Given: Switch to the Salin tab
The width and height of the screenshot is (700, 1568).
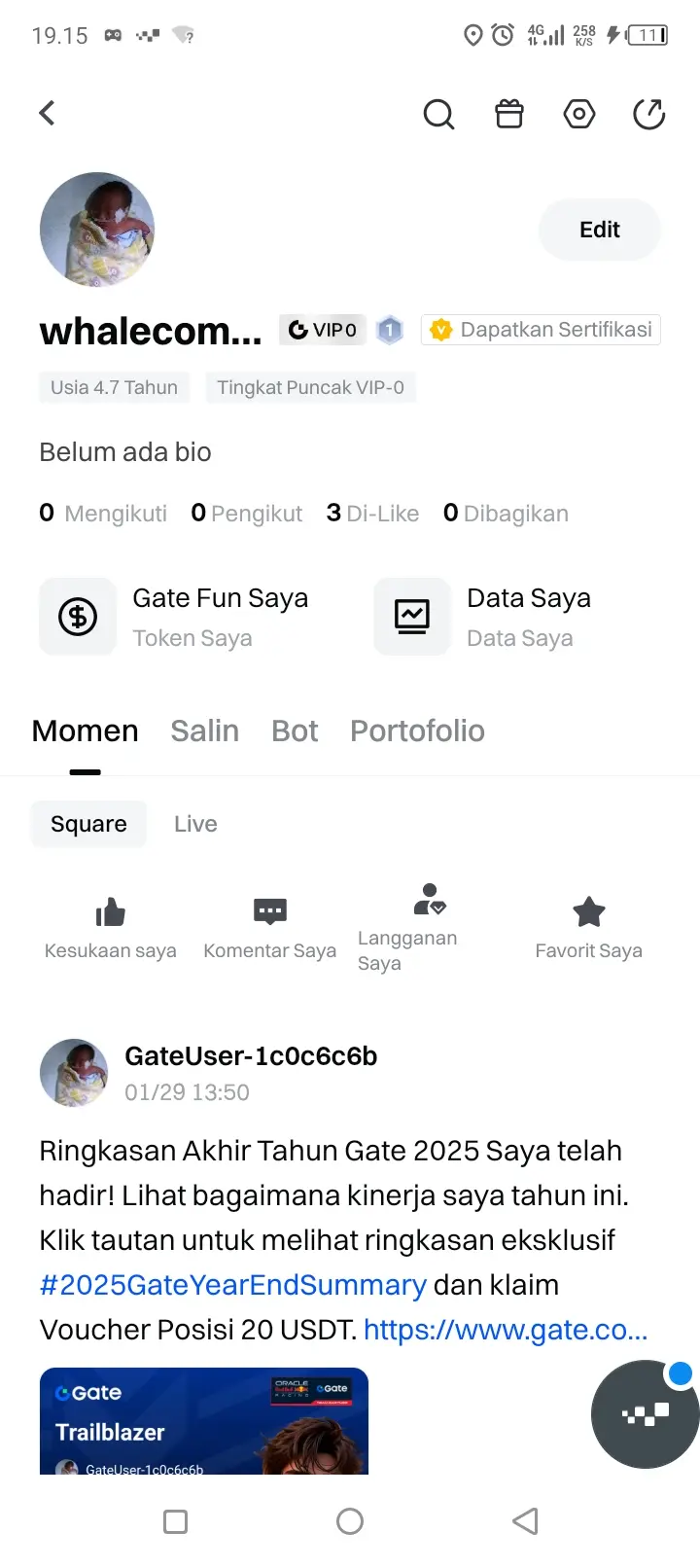Looking at the screenshot, I should (204, 731).
